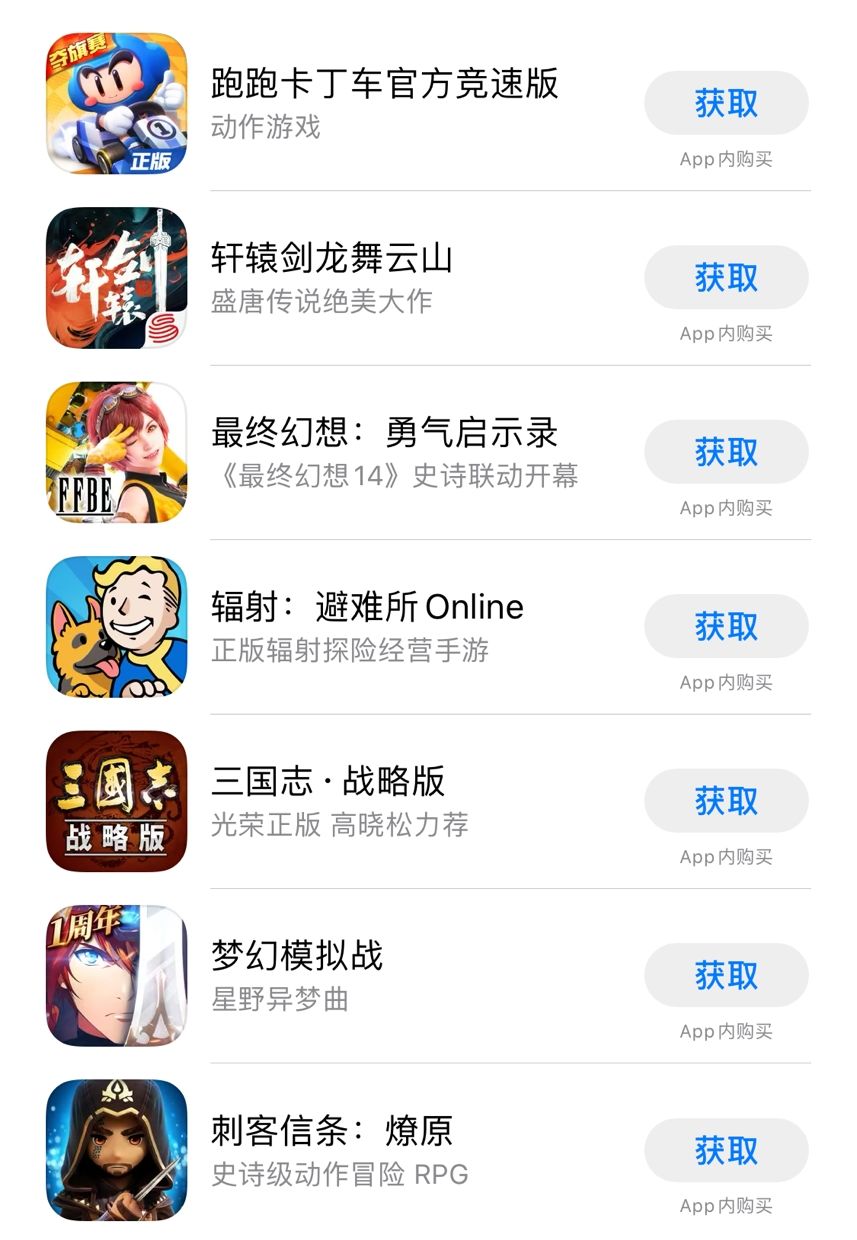Tap 获取 for 跑跑卡丁车官方竞速版
This screenshot has height=1240, width=857.
pyautogui.click(x=726, y=103)
